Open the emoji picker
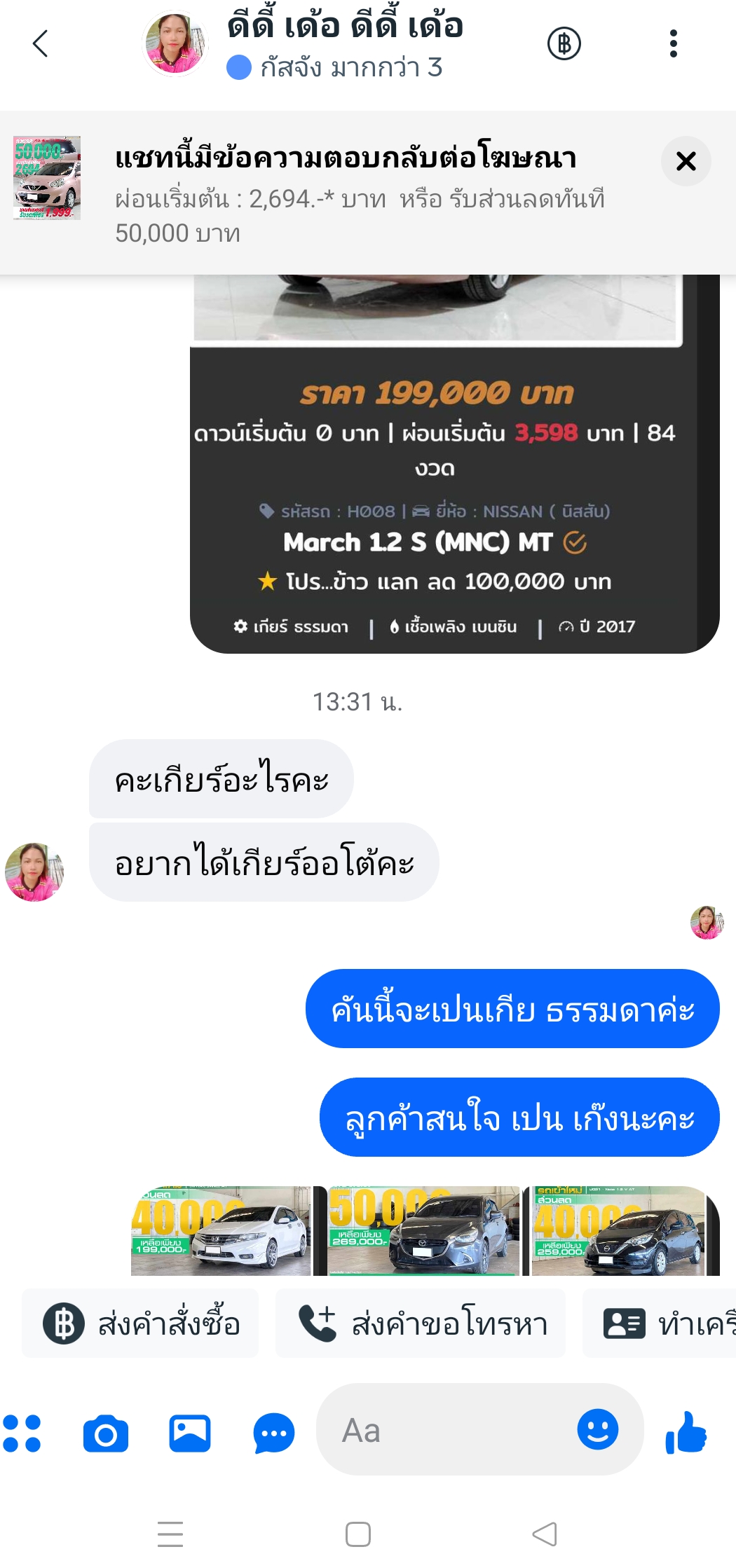Image resolution: width=736 pixels, height=1568 pixels. pos(598,1429)
